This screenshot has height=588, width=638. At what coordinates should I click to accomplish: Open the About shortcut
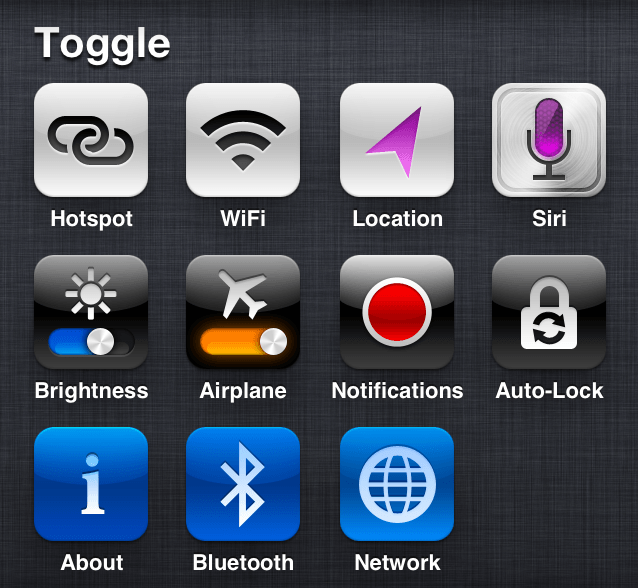[91, 484]
